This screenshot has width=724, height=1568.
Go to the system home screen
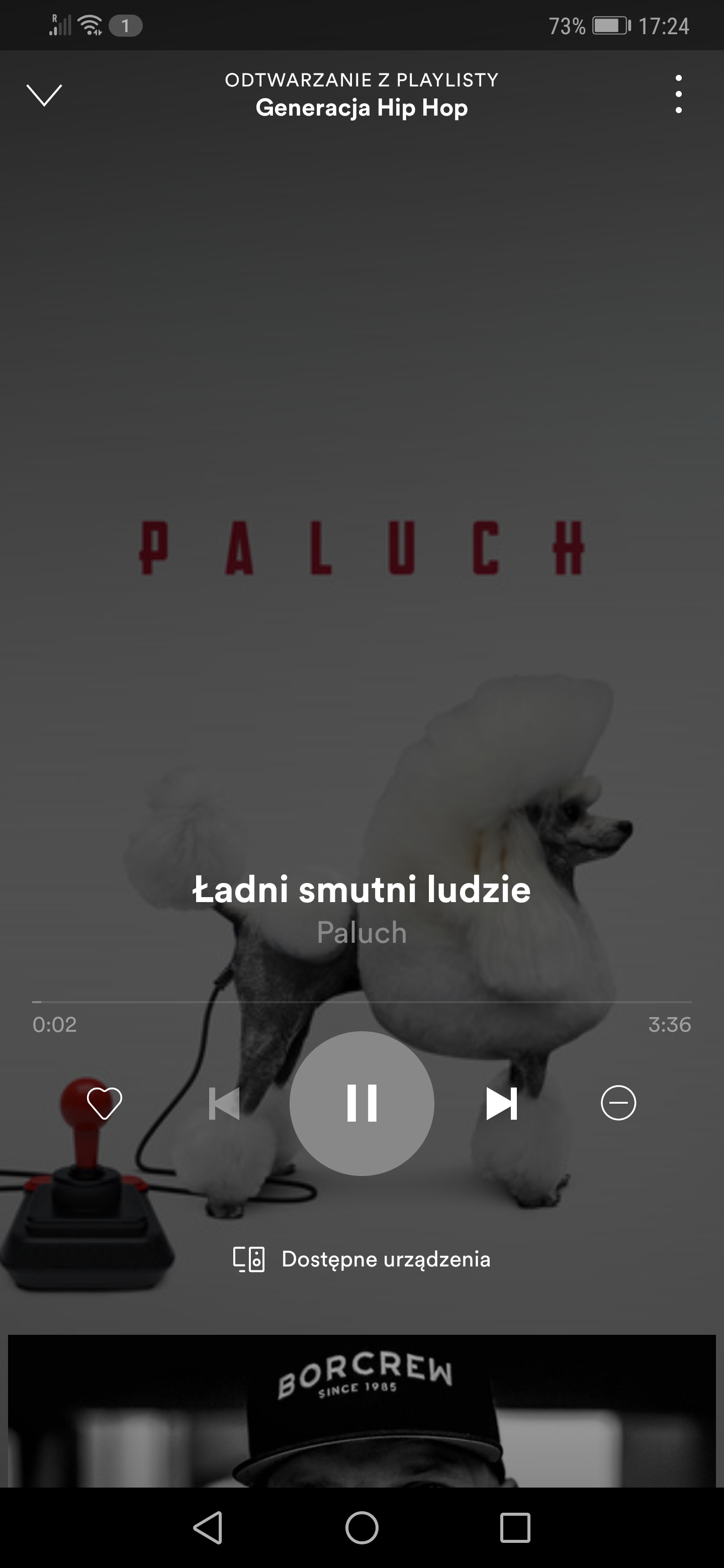click(x=361, y=1528)
